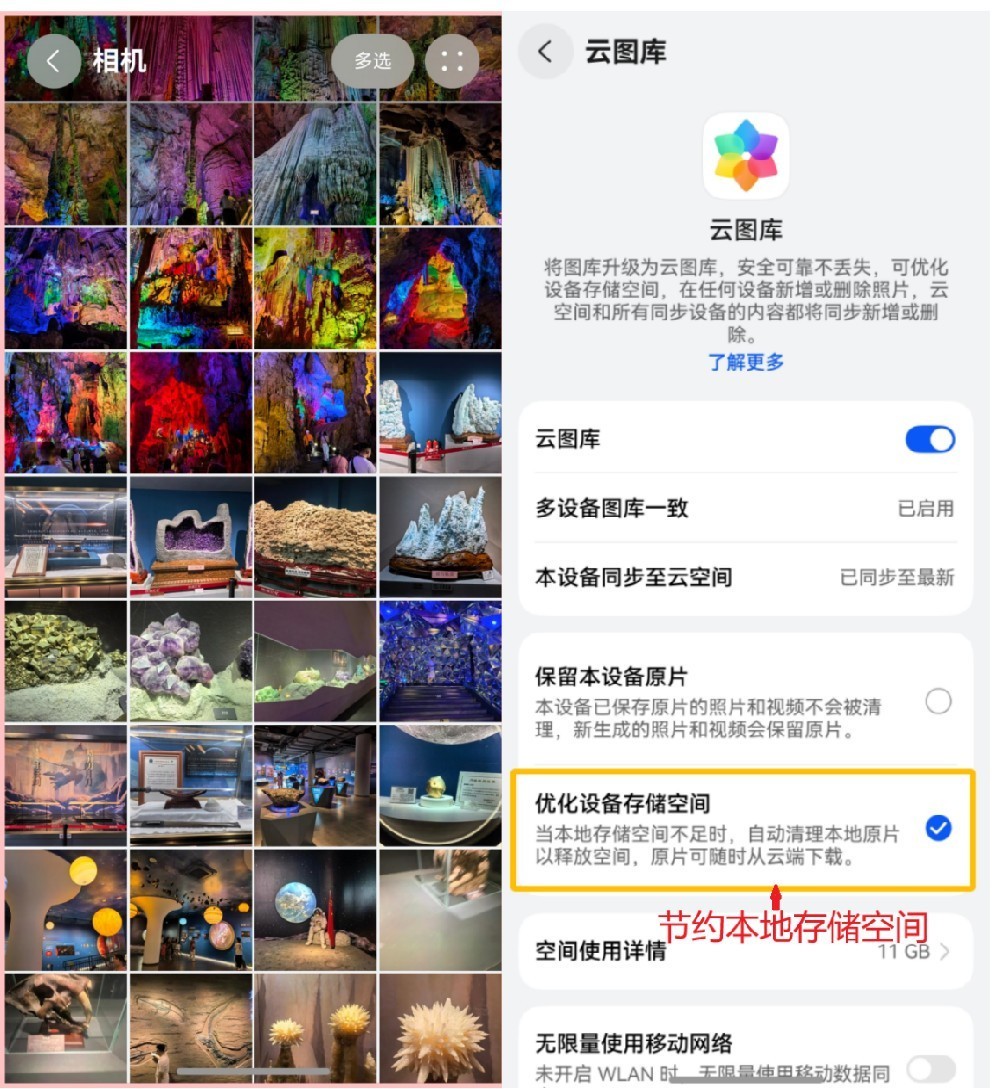Image resolution: width=1004 pixels, height=1089 pixels.
Task: Open the blue crystal tunnel staircase photo
Action: click(440, 660)
